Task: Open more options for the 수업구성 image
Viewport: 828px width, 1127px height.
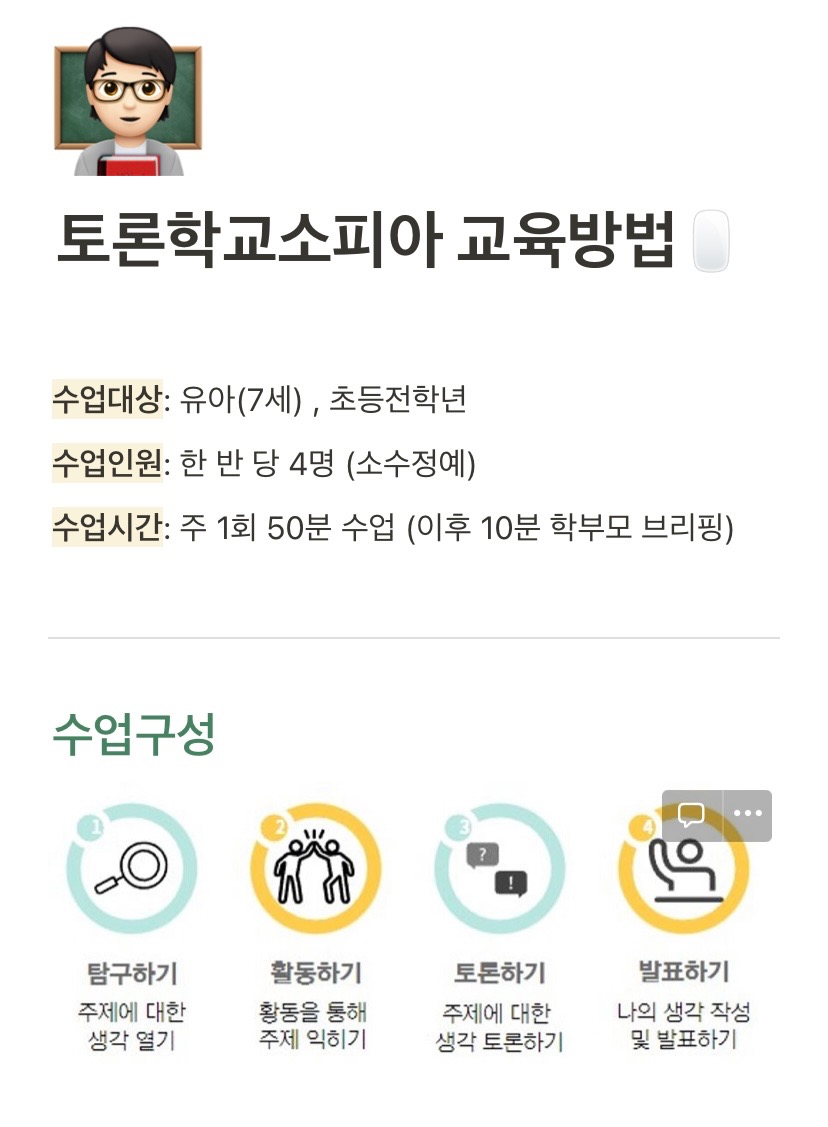Action: pyautogui.click(x=747, y=815)
